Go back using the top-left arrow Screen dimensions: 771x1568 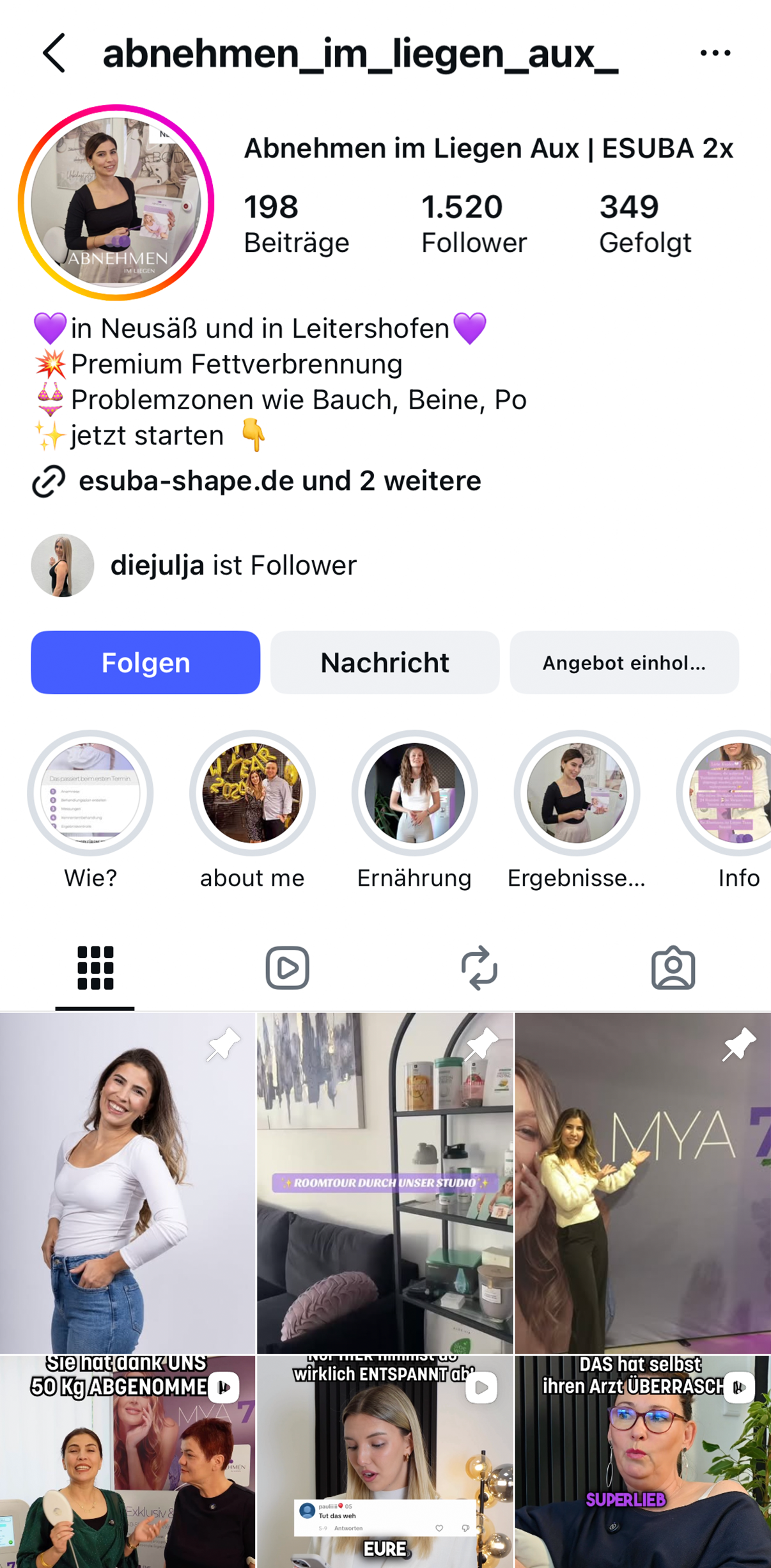[54, 53]
